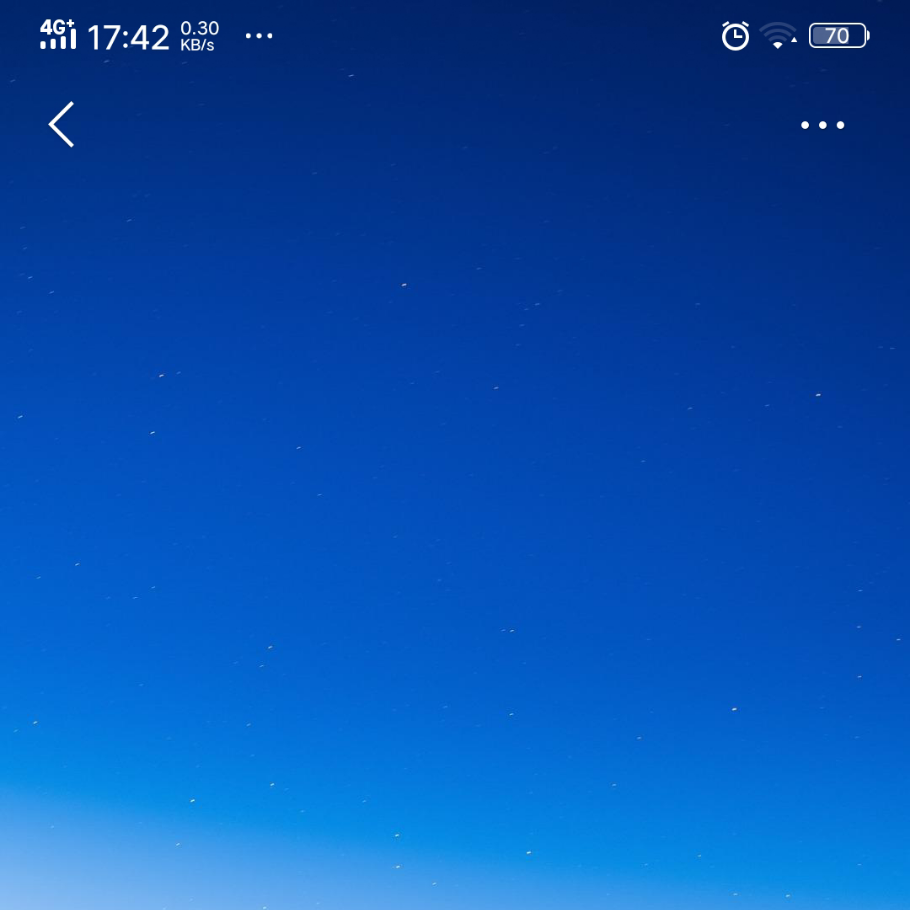
Task: Go back using the top-left arrow
Action: point(62,125)
